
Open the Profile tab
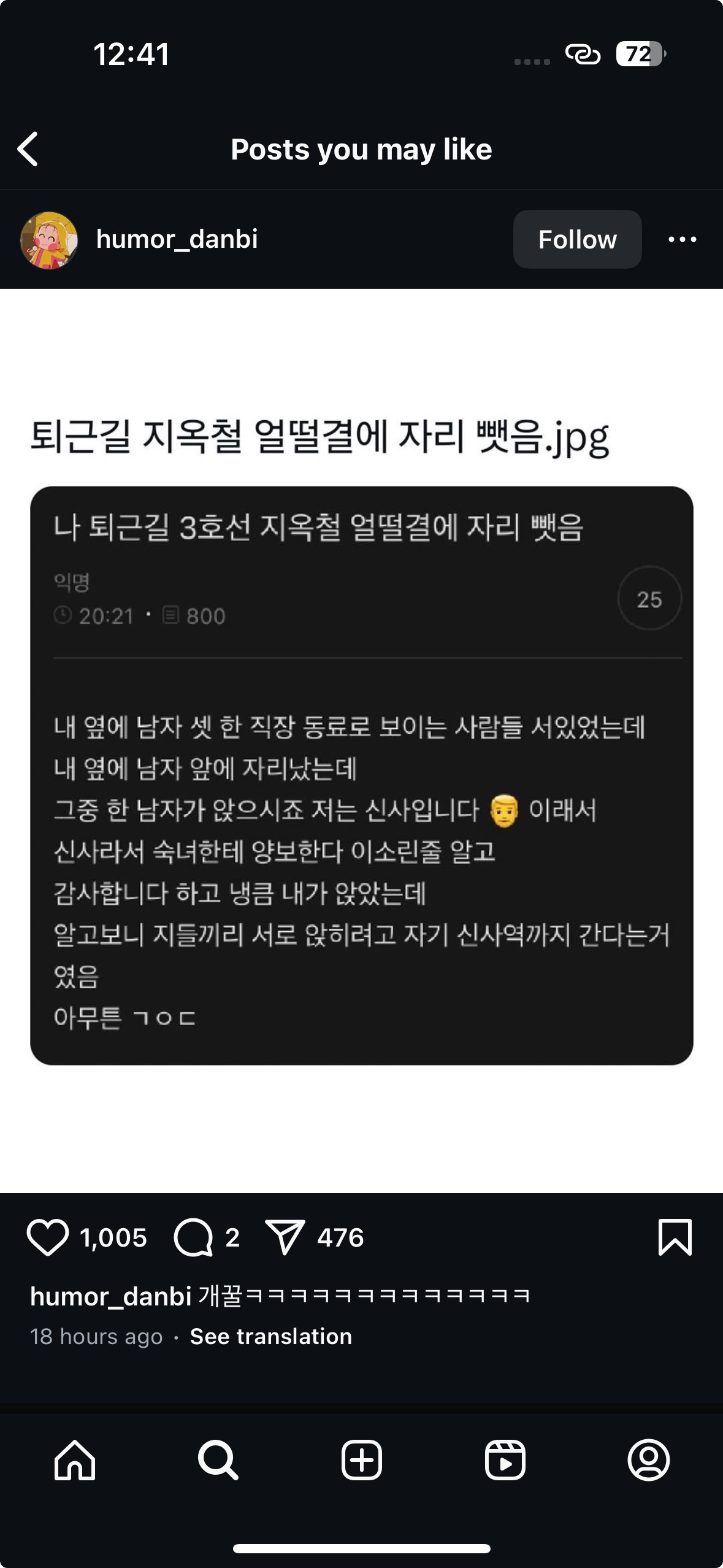(x=648, y=1460)
